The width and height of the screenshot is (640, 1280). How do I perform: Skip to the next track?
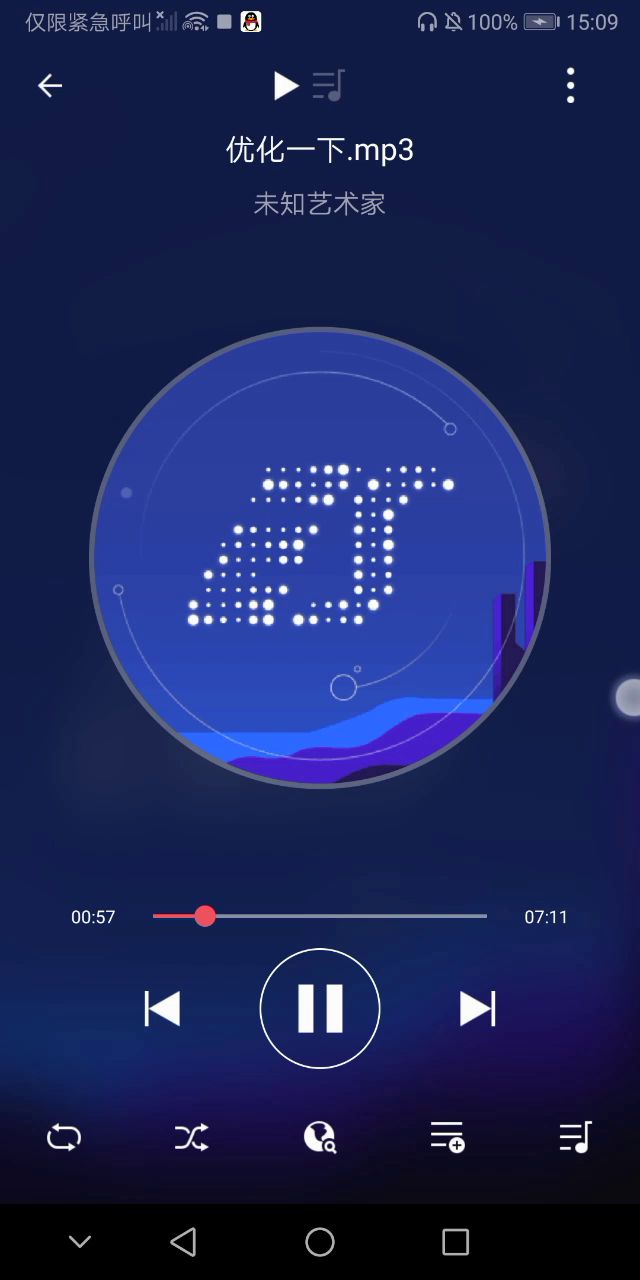[477, 1008]
